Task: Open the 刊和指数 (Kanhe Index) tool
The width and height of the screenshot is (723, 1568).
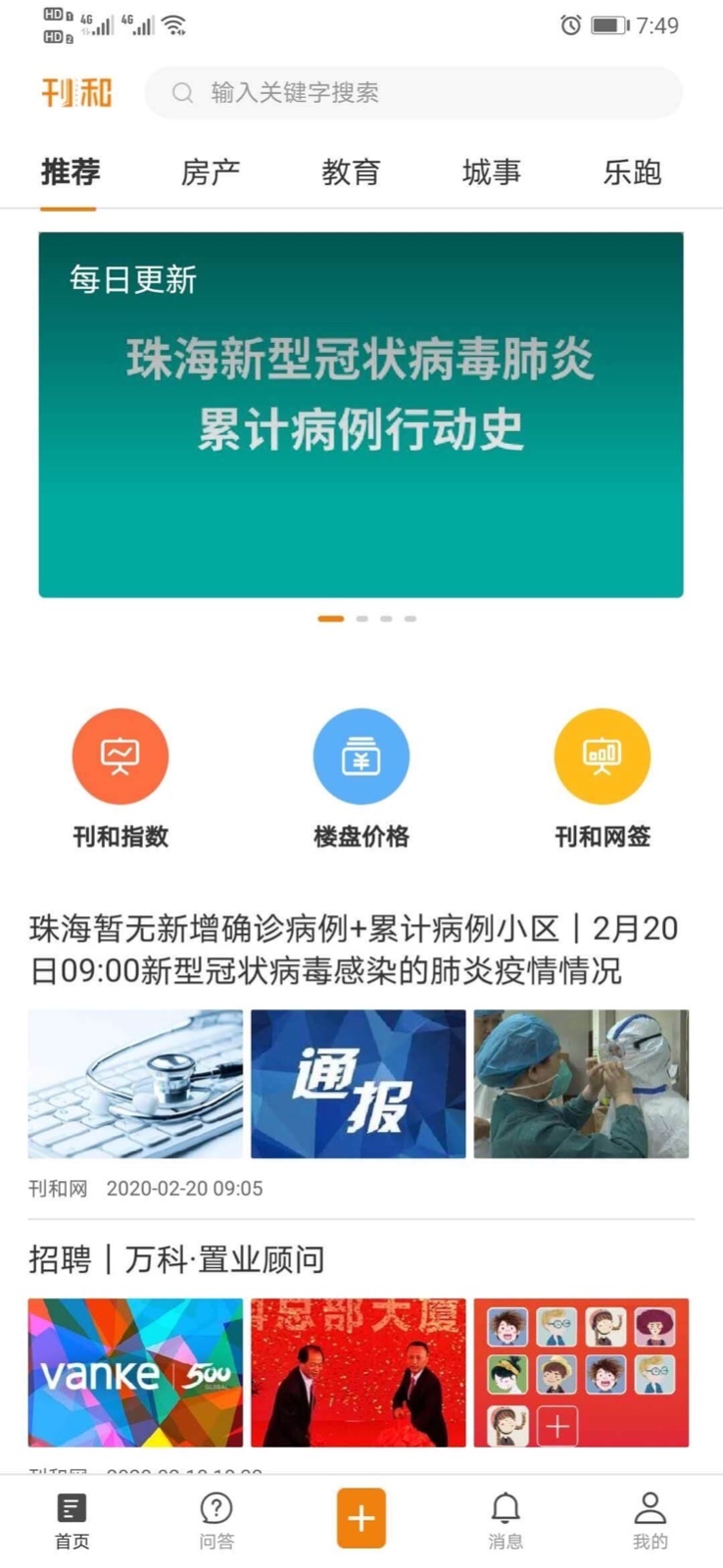Action: coord(120,774)
